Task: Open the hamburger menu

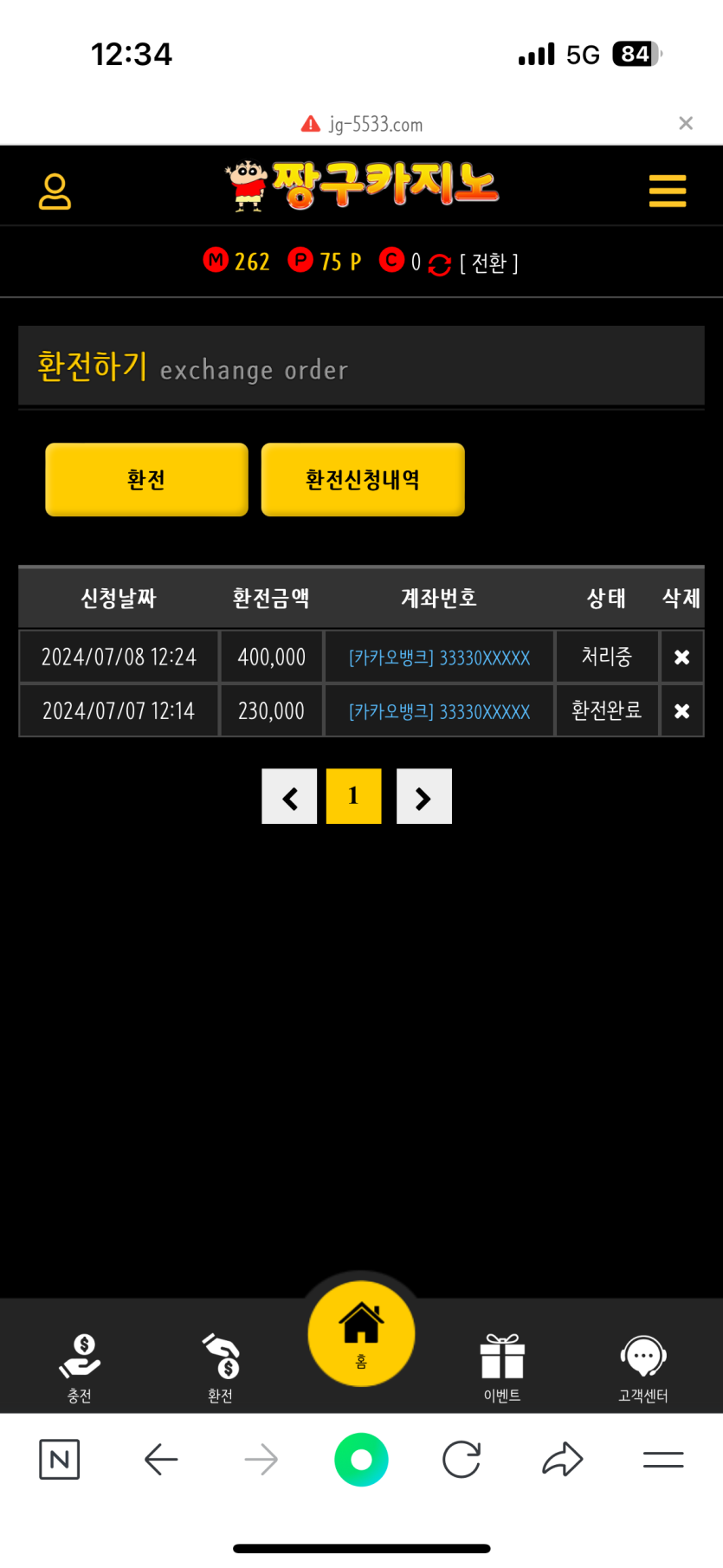Action: (667, 191)
